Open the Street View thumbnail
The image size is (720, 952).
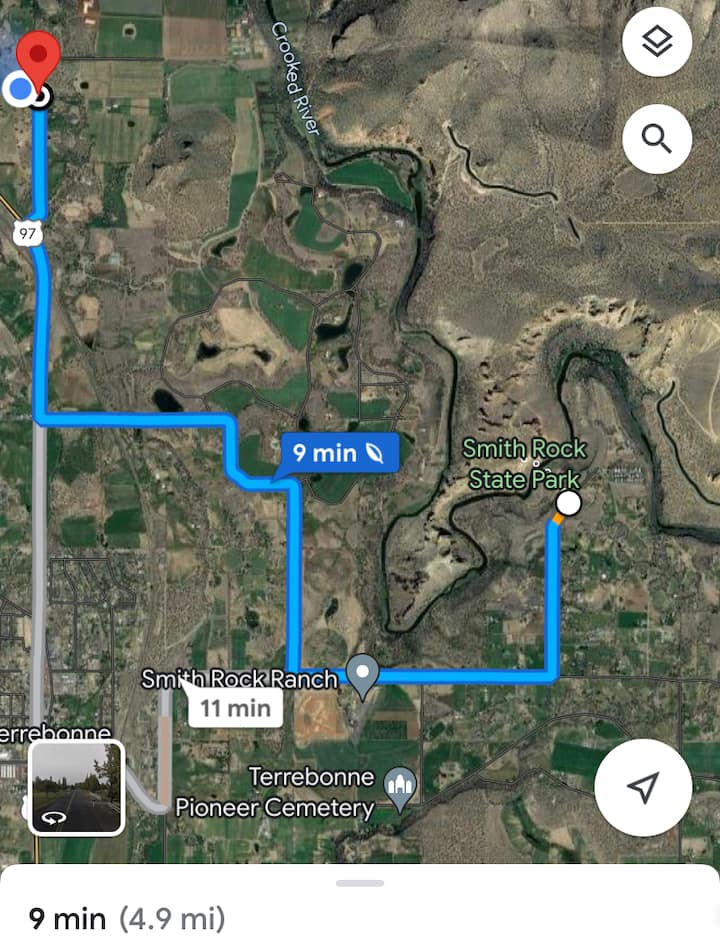pyautogui.click(x=76, y=787)
